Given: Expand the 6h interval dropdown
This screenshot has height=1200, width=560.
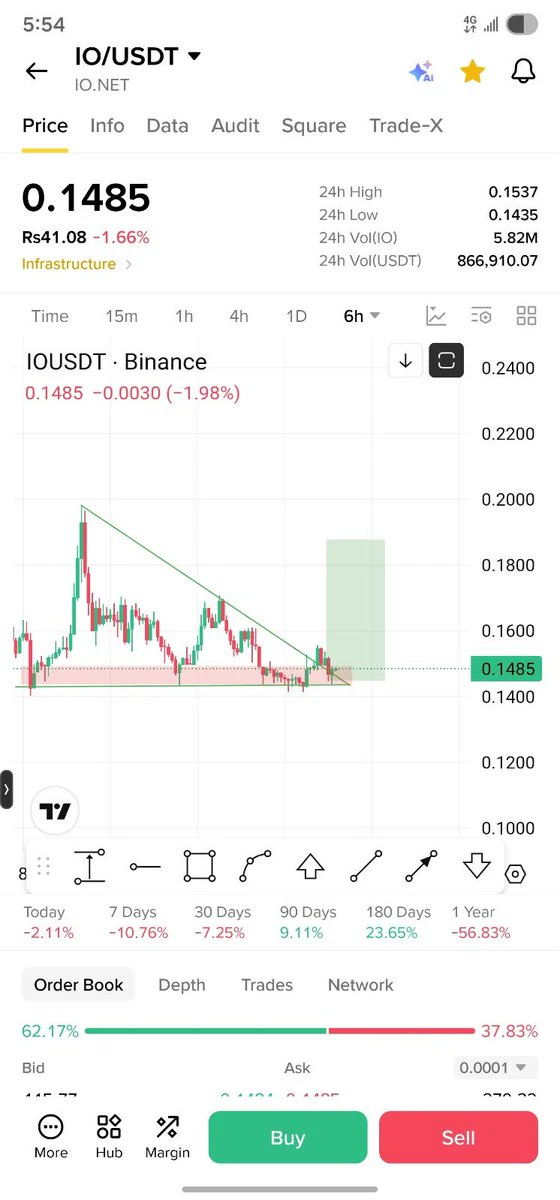Looking at the screenshot, I should [361, 316].
